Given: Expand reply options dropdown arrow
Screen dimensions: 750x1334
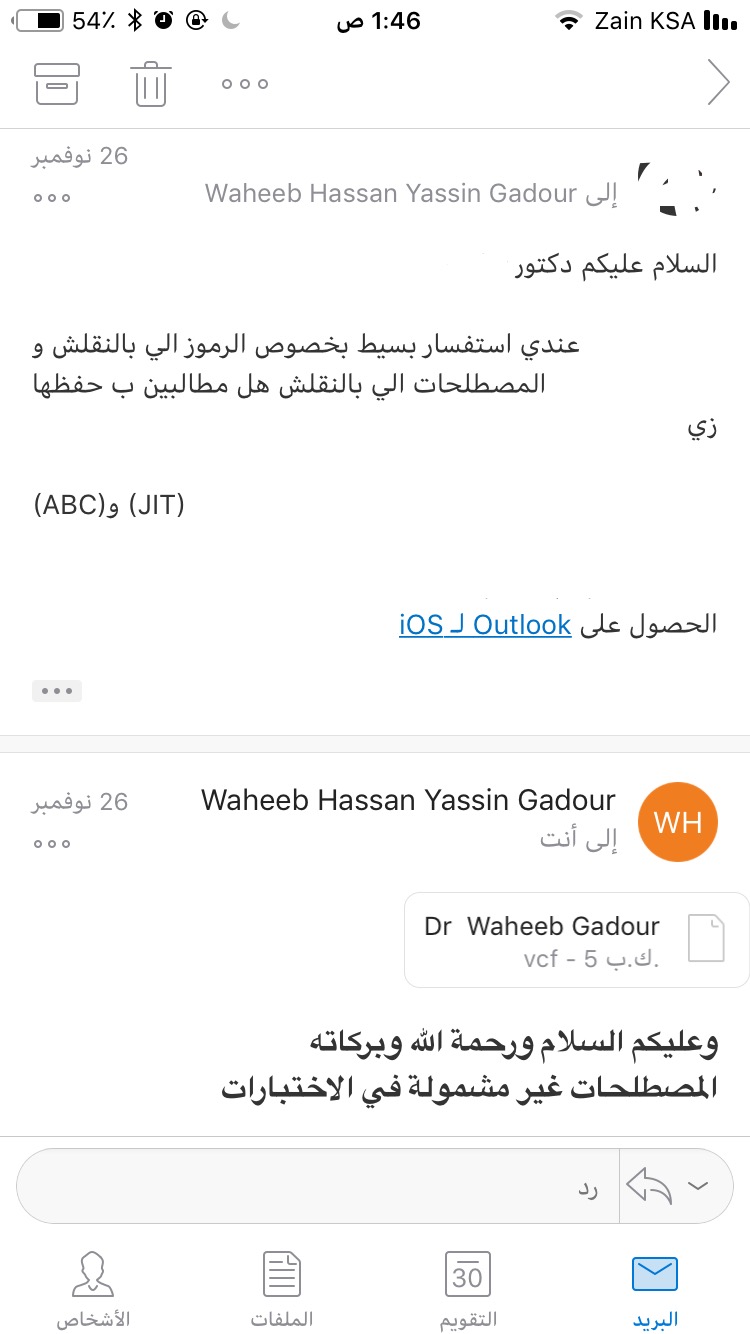Looking at the screenshot, I should (x=698, y=1186).
